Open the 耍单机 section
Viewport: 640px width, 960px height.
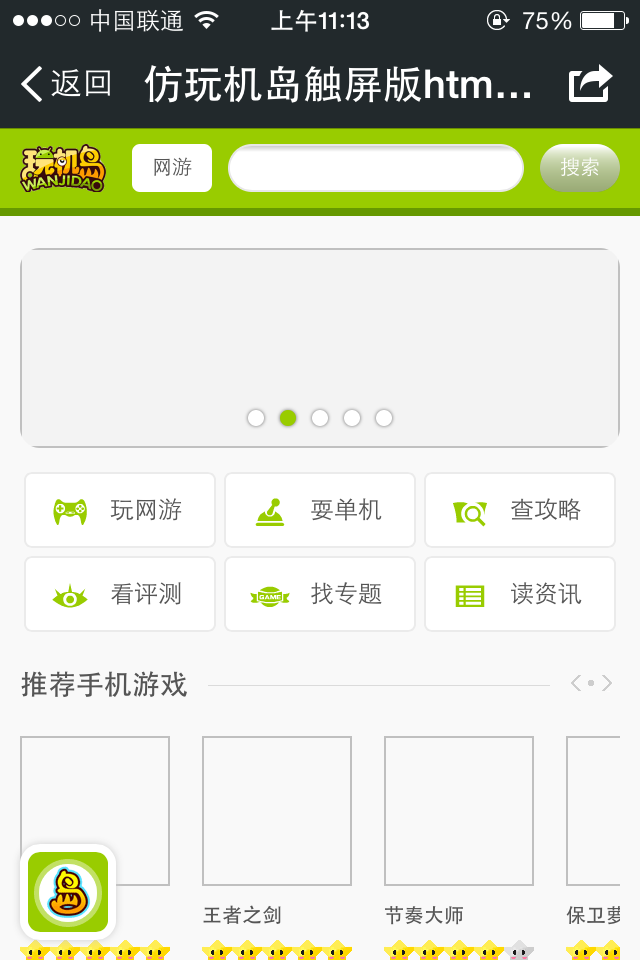click(x=320, y=510)
